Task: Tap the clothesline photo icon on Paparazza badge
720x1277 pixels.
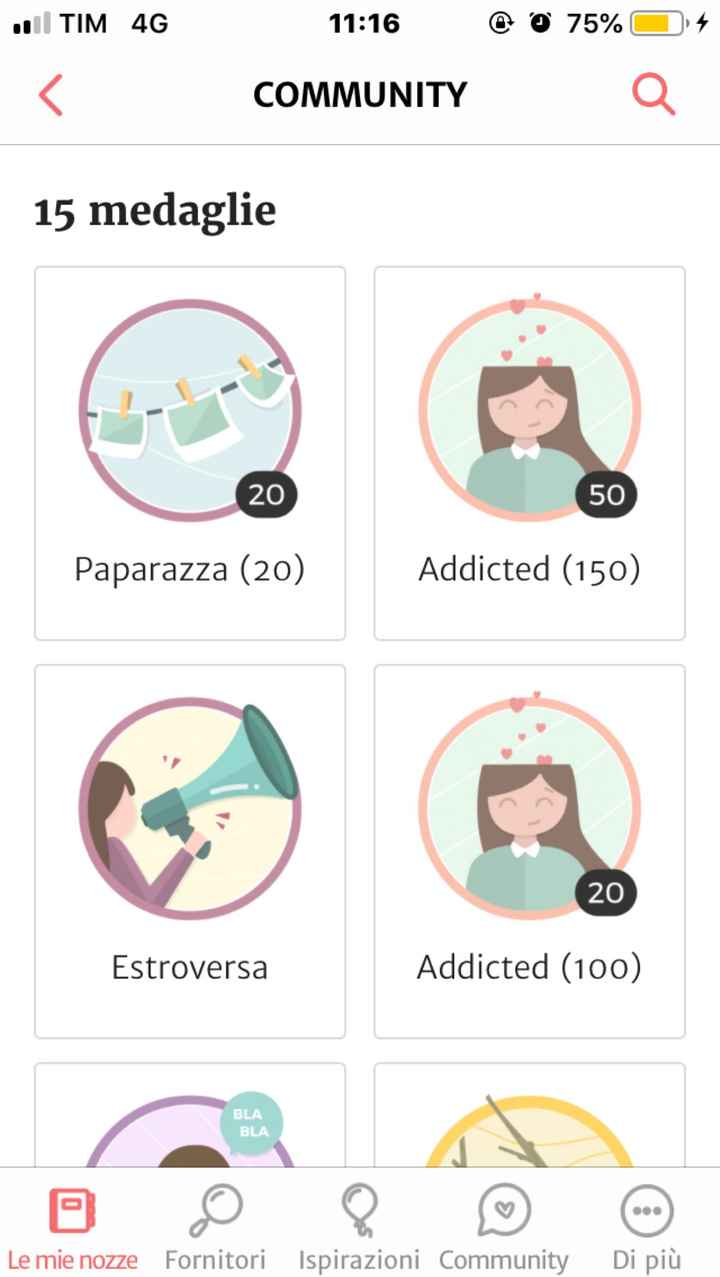Action: pos(189,407)
